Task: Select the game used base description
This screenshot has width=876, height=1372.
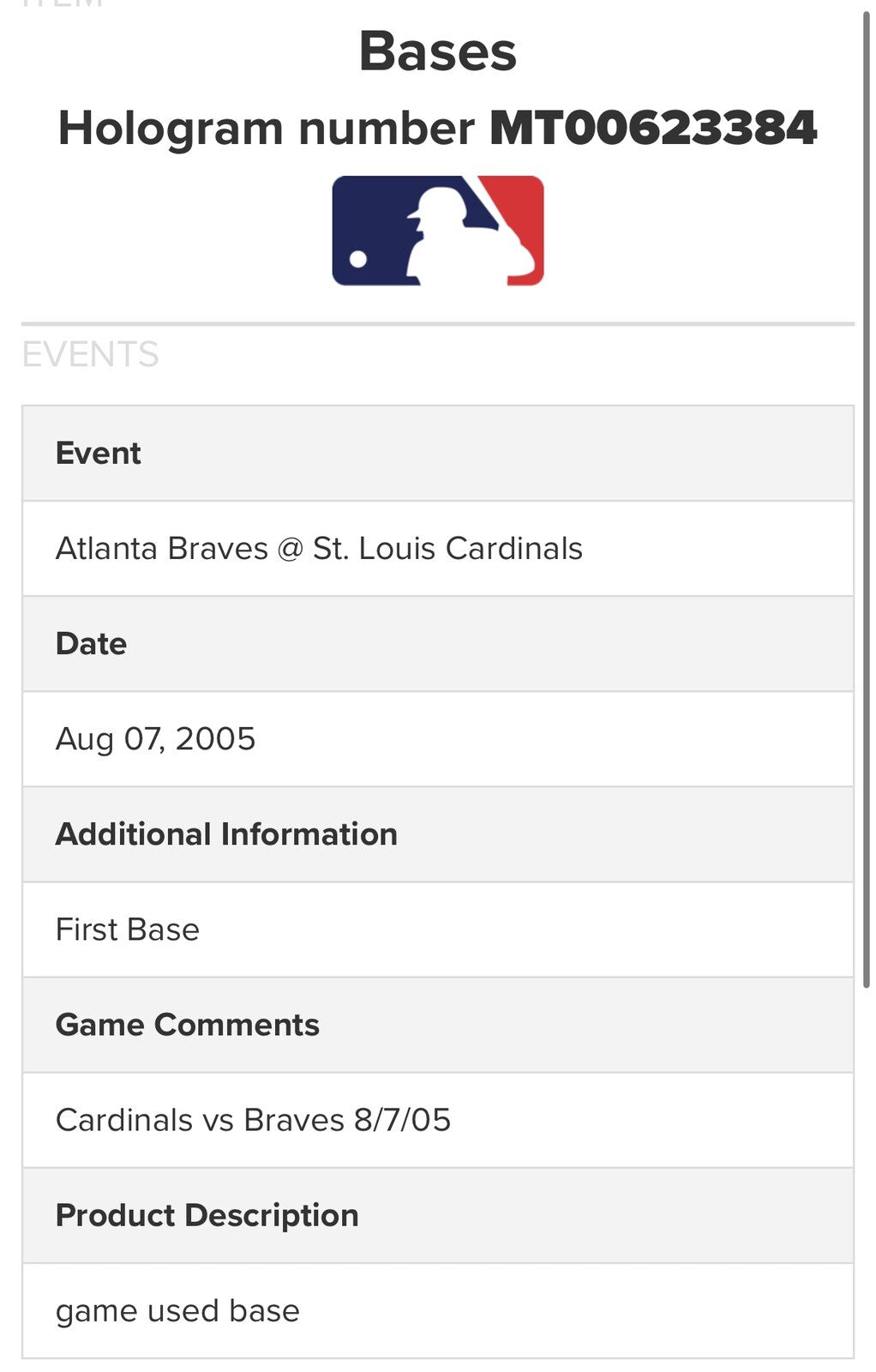Action: click(177, 1310)
